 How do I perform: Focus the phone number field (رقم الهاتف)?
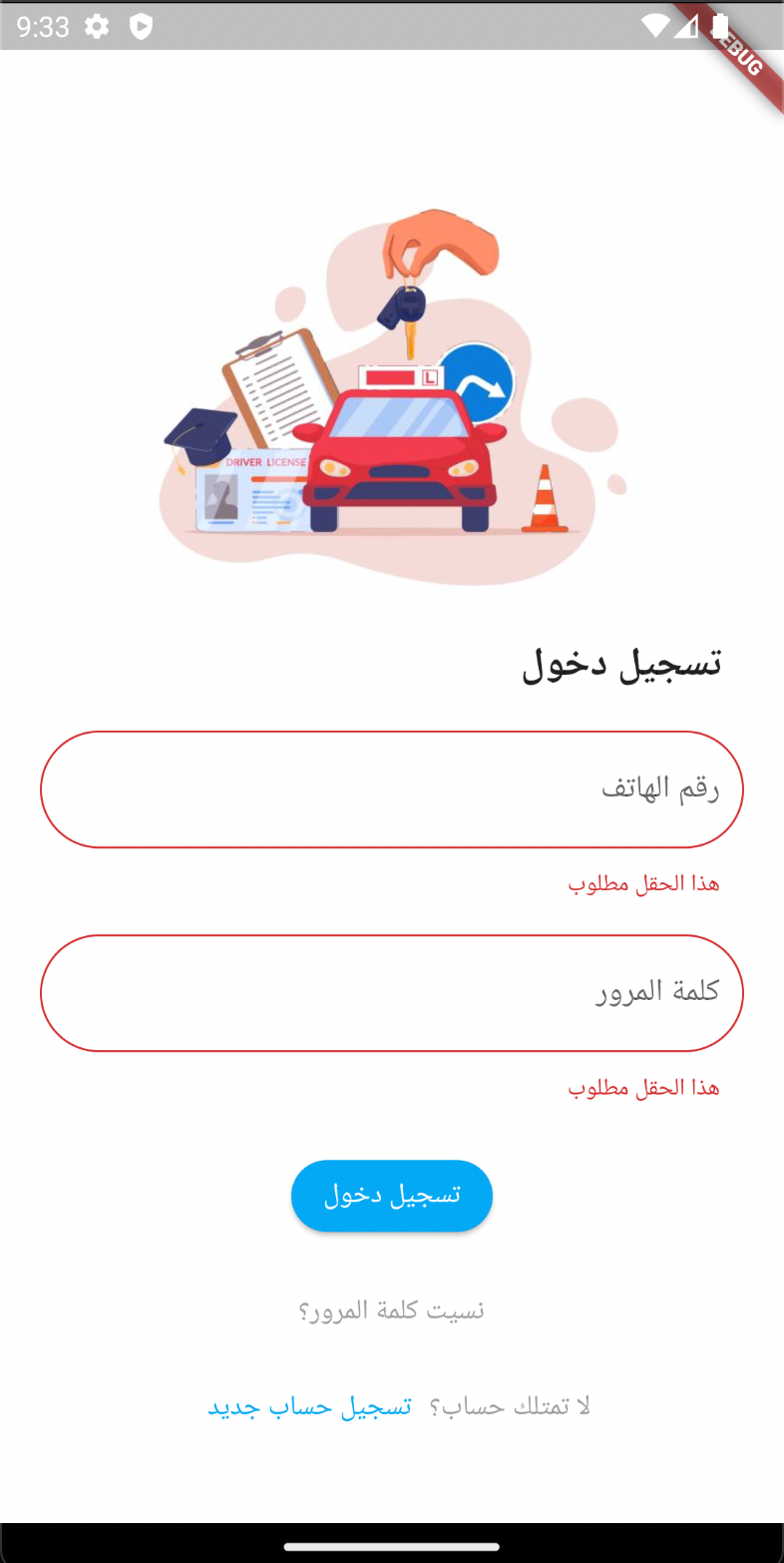click(392, 789)
